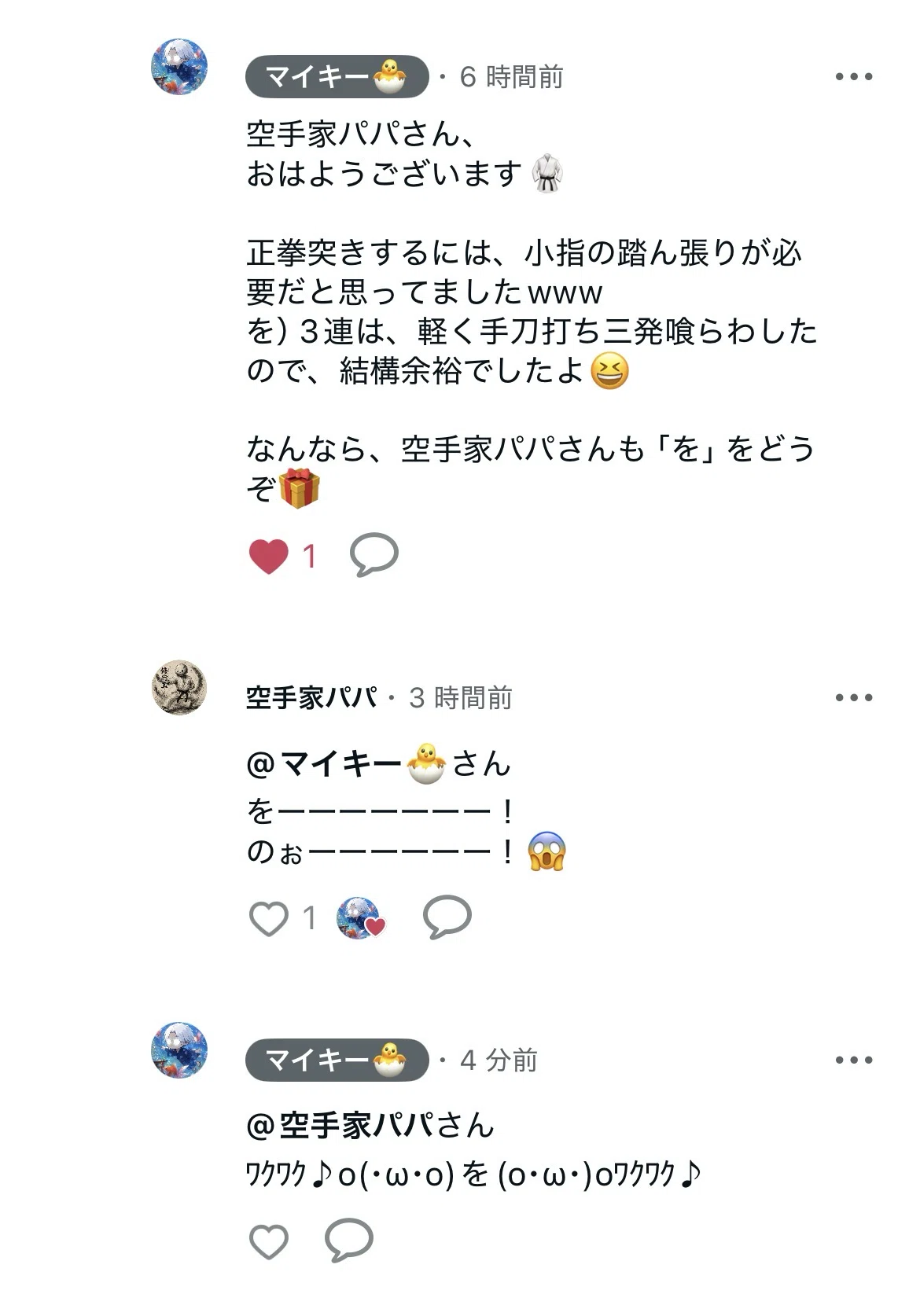
Task: Open overflow menu on マイキー's 4 分前 comment
Action: [854, 1061]
